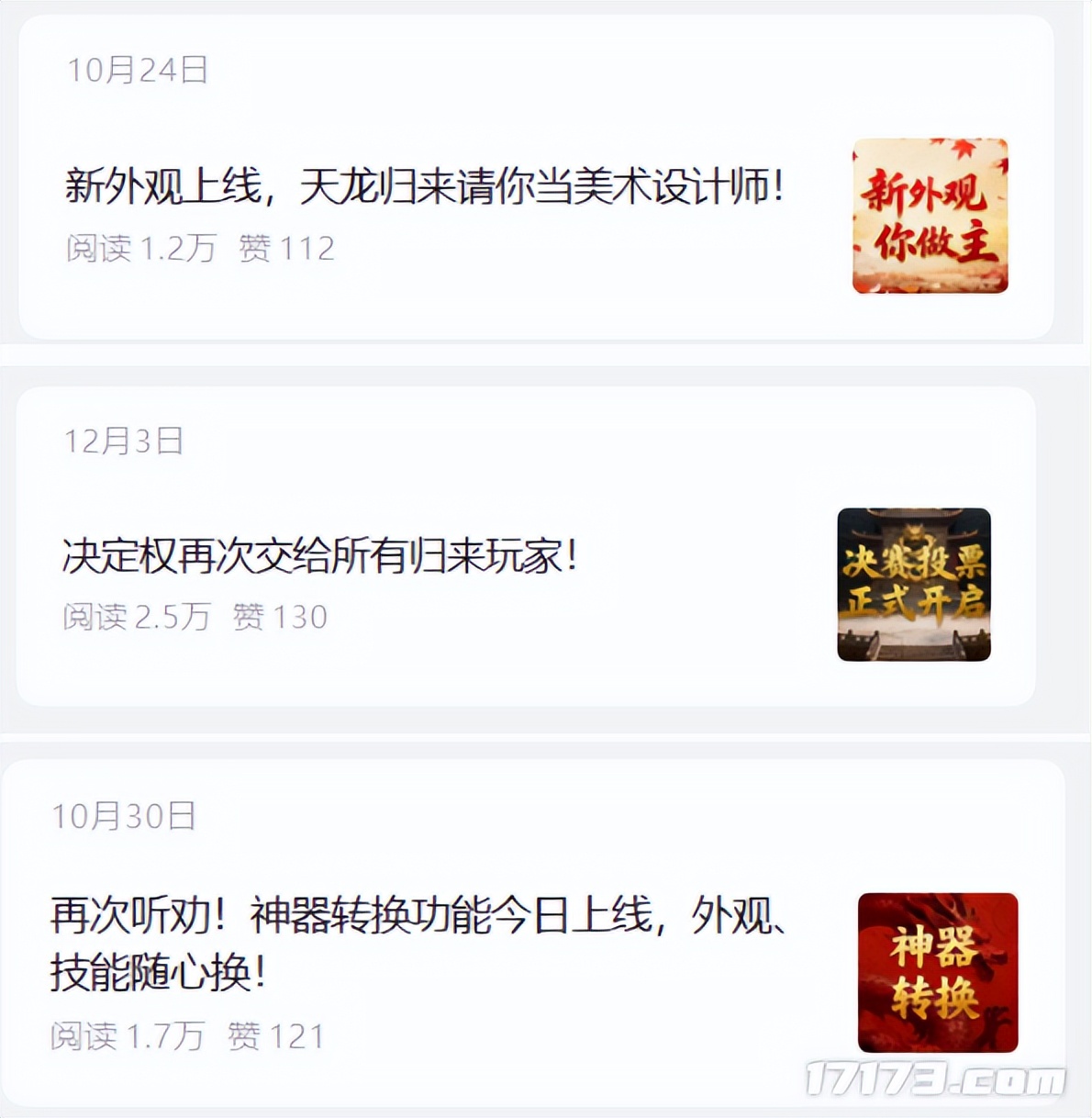1092x1118 pixels.
Task: Click the 决赛投票正式开启 cover image
Action: pos(915,583)
